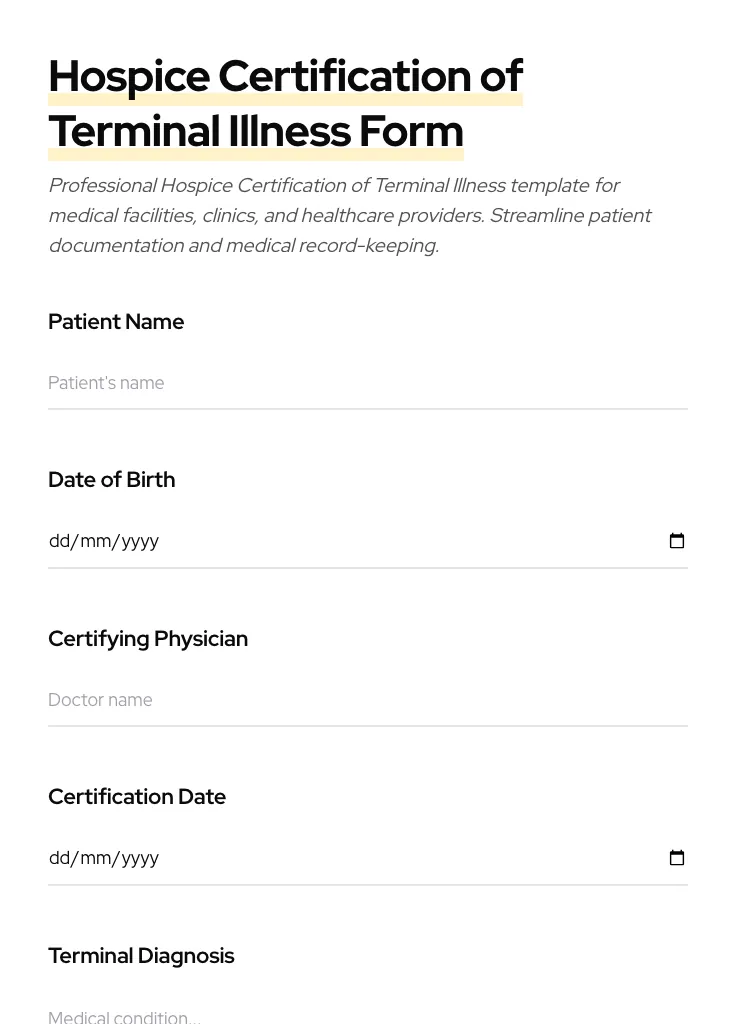Select the form description paragraph text

click(350, 214)
